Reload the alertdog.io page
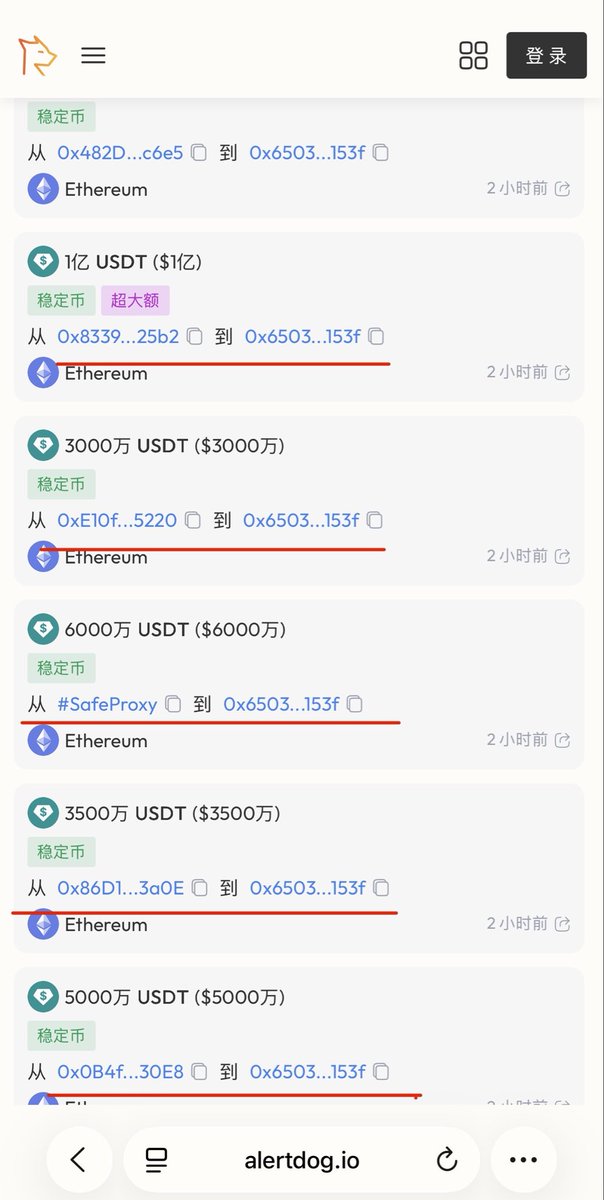604x1200 pixels. point(447,1160)
